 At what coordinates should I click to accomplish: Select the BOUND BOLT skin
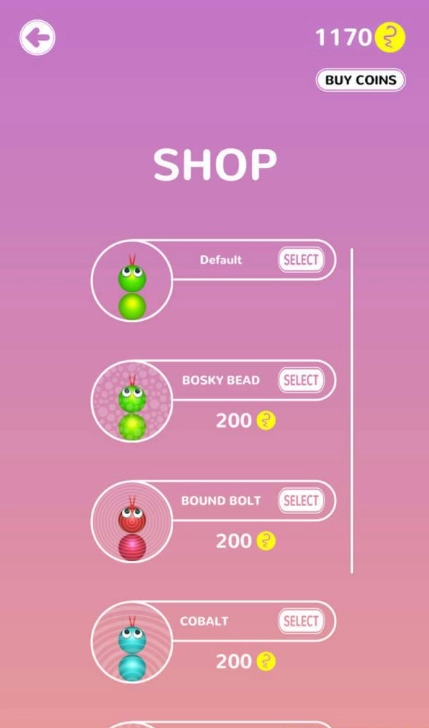[301, 500]
